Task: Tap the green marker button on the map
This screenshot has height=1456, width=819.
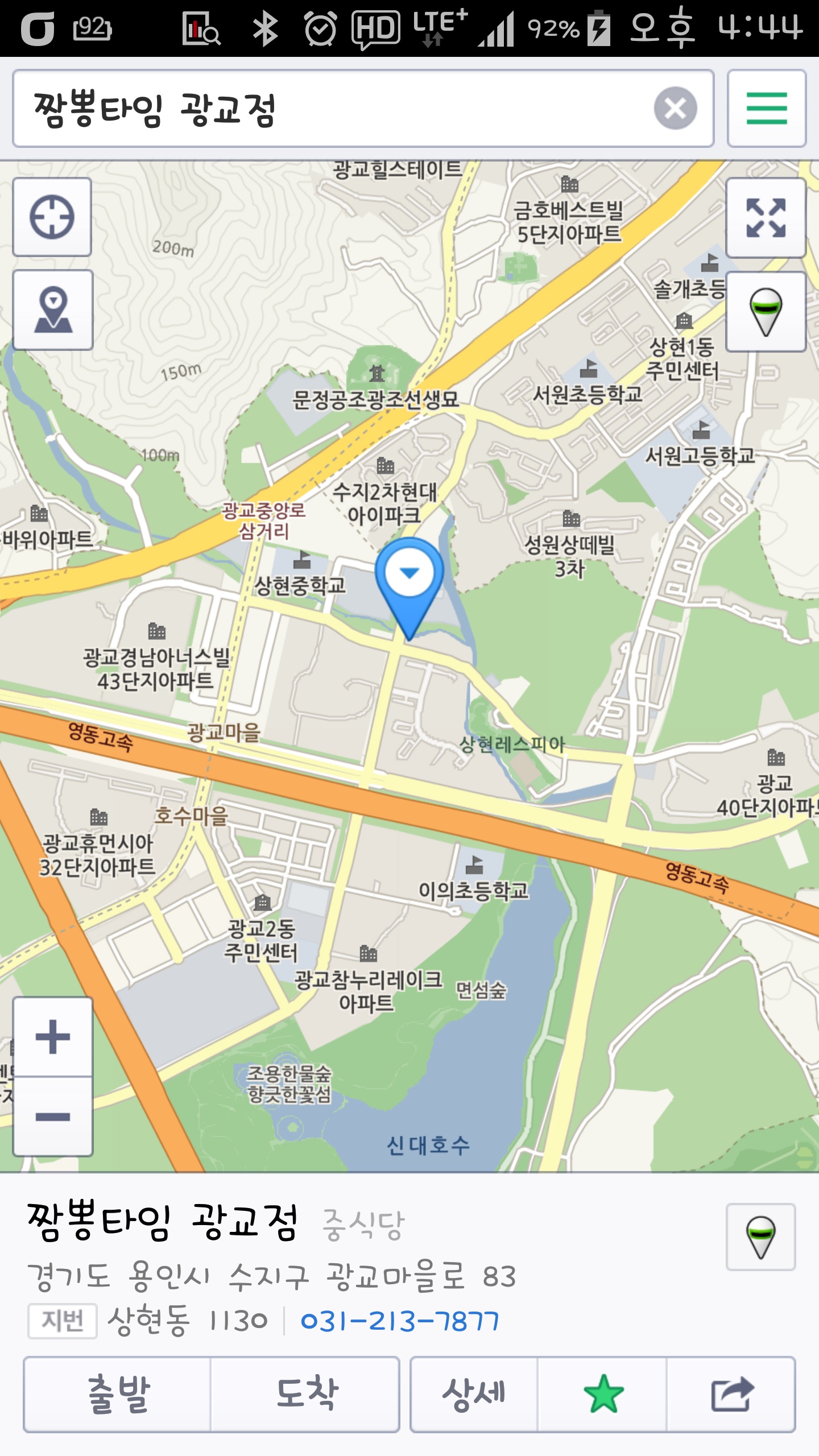Action: (x=766, y=312)
